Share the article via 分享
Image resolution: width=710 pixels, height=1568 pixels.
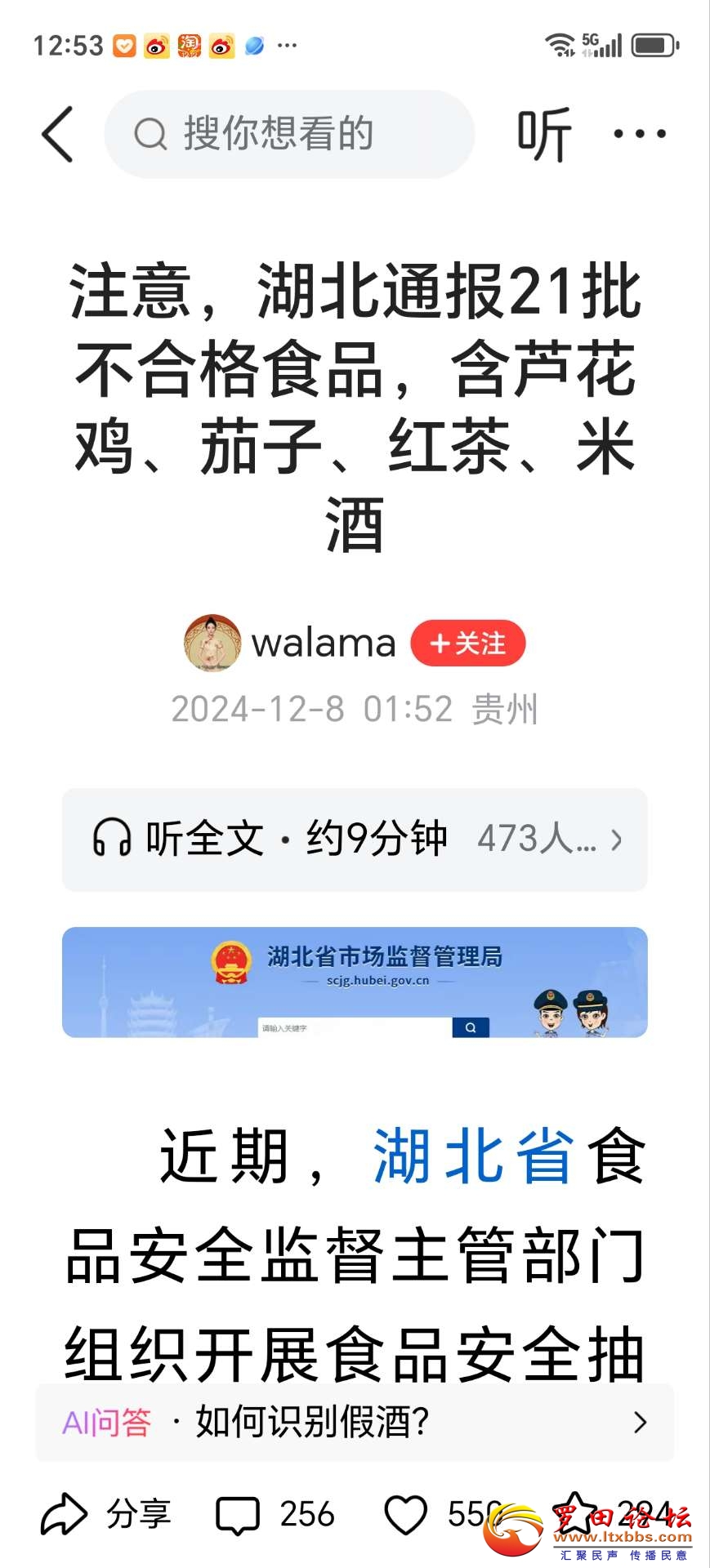(x=106, y=1514)
